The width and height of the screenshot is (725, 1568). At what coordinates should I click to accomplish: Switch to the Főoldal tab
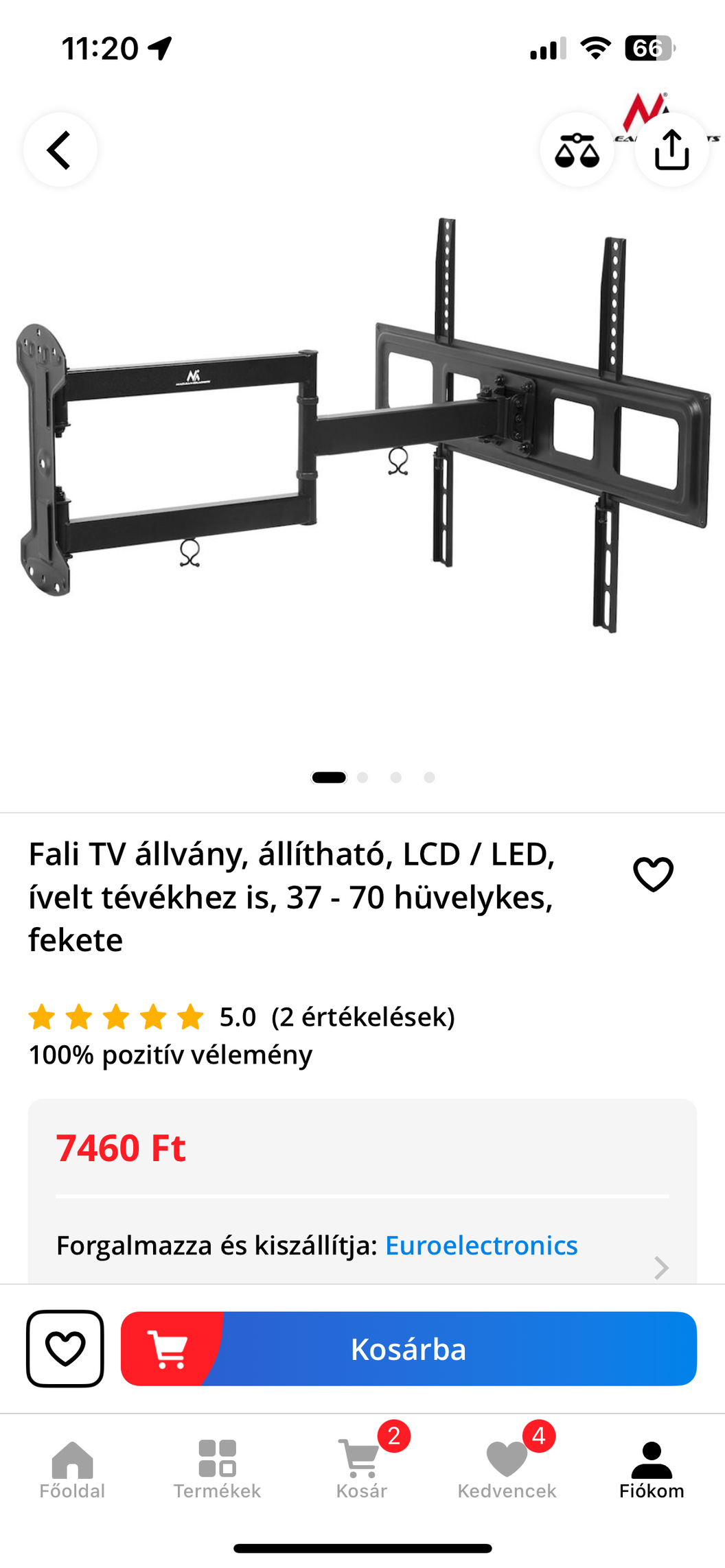point(72,1470)
